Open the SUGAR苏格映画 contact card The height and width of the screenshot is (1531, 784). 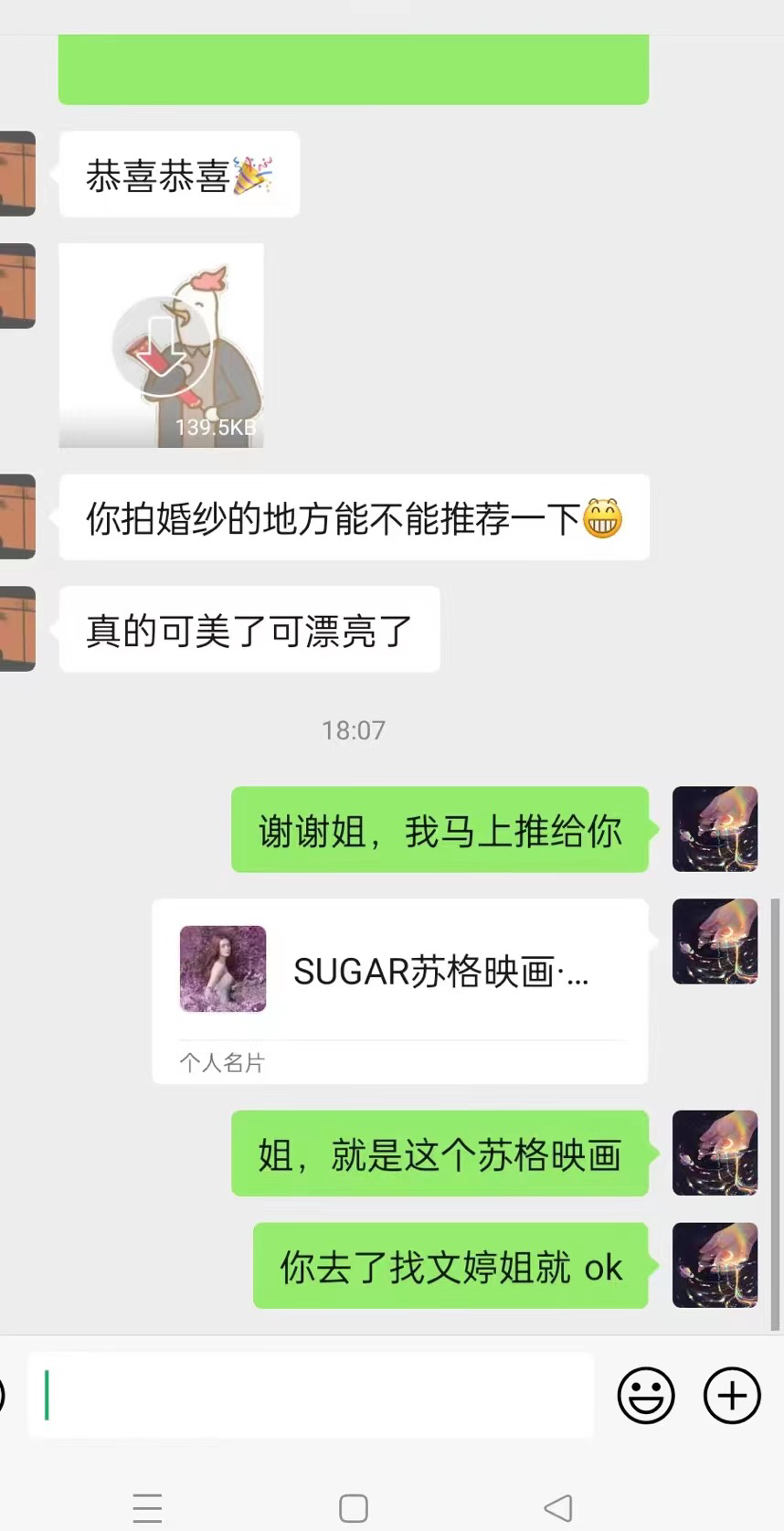click(x=400, y=992)
